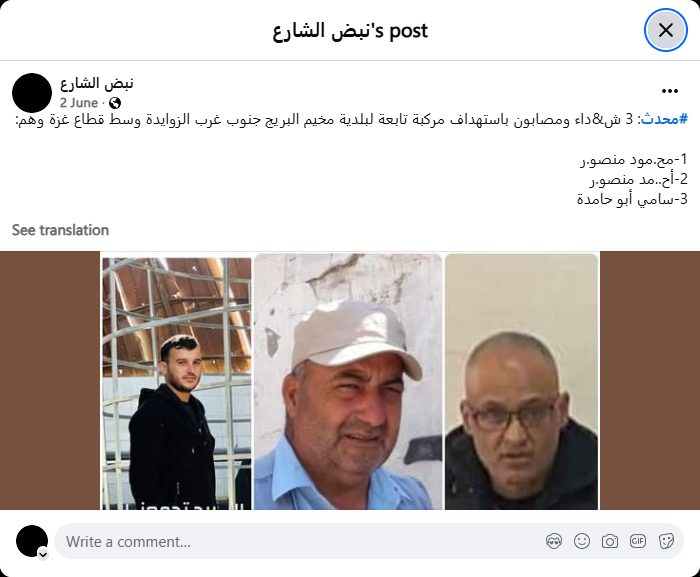Screen dimensions: 700x577
Task: Close the post dialog
Action: (666, 31)
